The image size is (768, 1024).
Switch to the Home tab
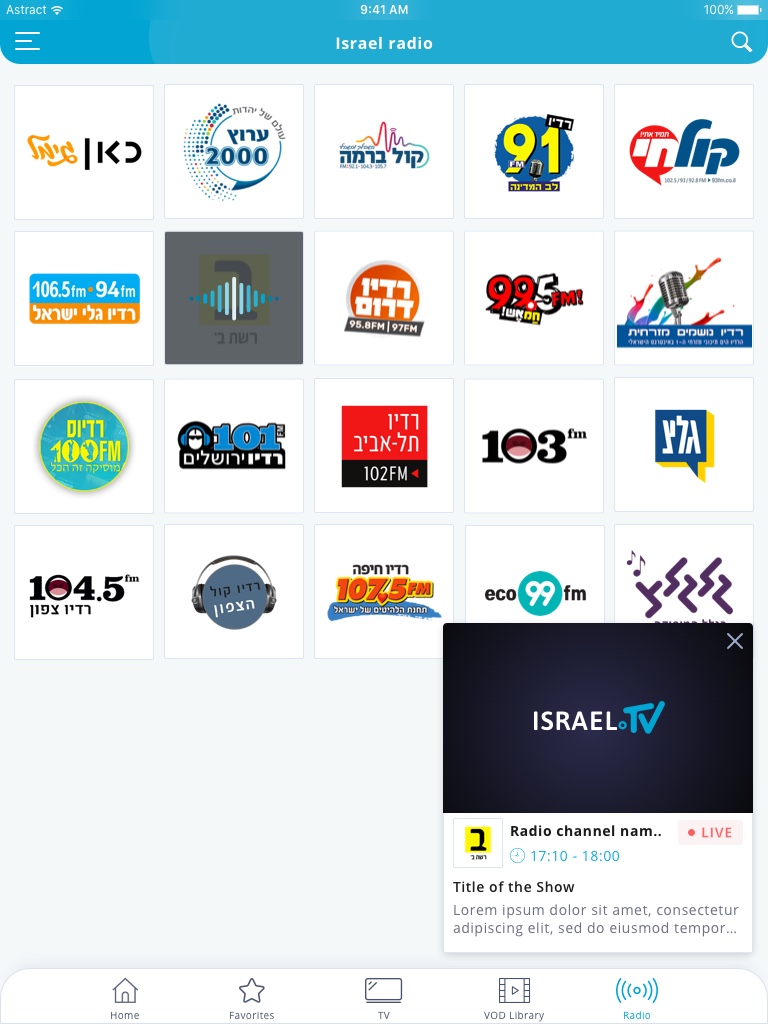click(125, 997)
